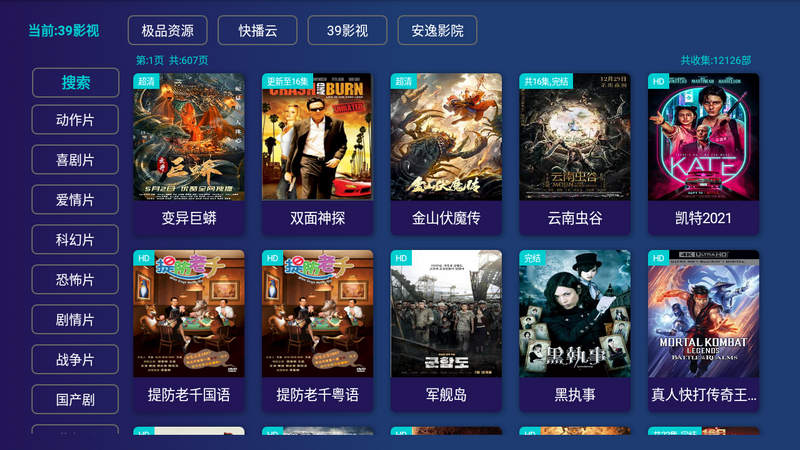Image resolution: width=800 pixels, height=450 pixels.
Task: Open the movie 变异巨蟒
Action: pos(189,150)
